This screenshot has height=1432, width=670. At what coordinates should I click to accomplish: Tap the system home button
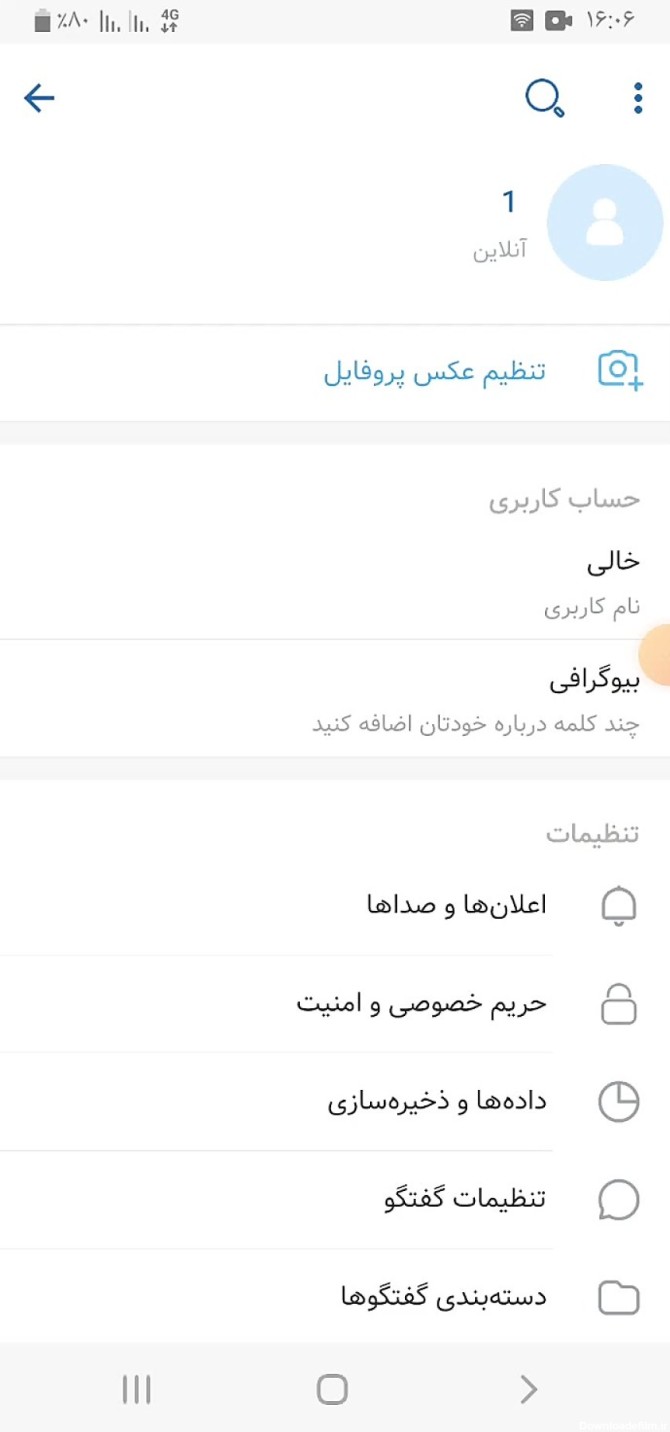click(x=332, y=1389)
